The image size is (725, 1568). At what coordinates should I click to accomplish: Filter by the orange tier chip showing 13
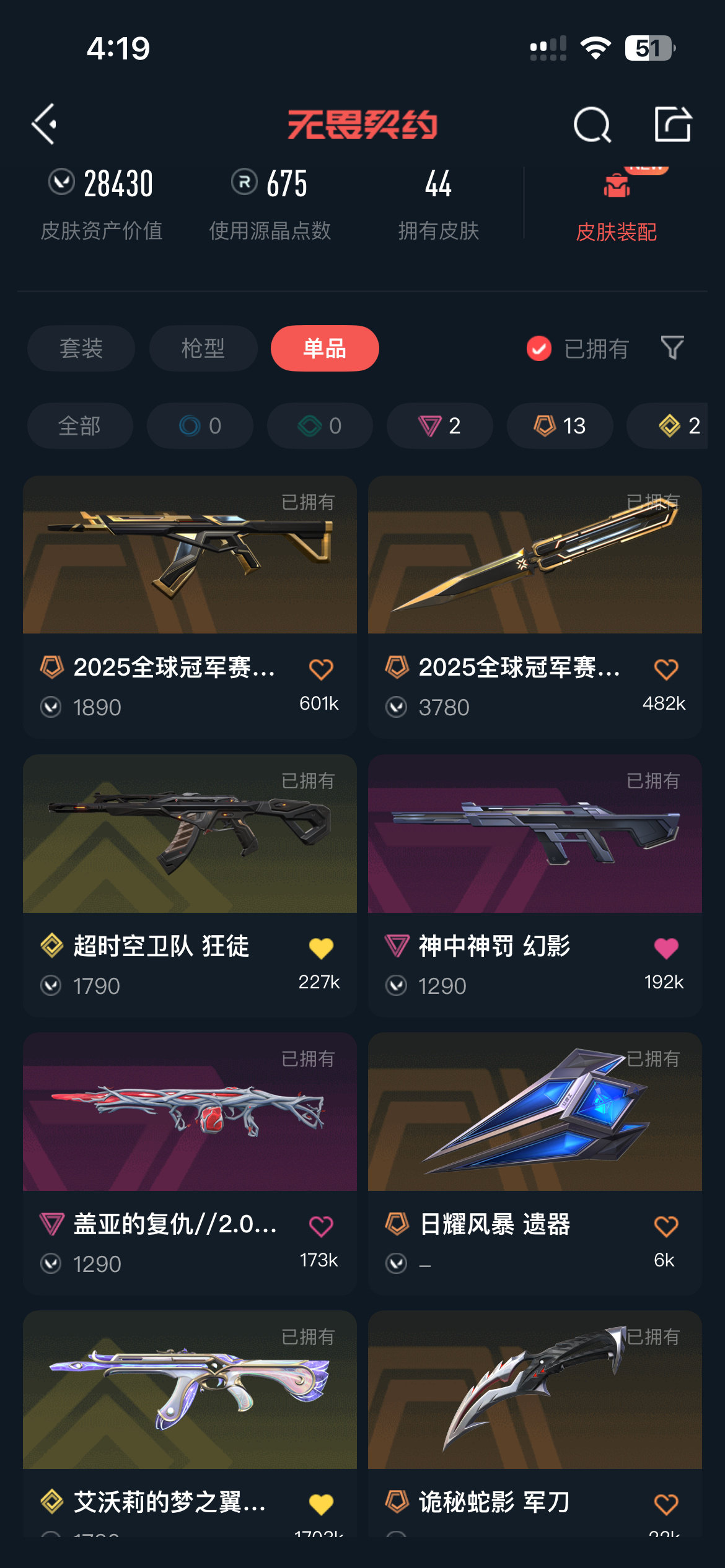tap(560, 426)
